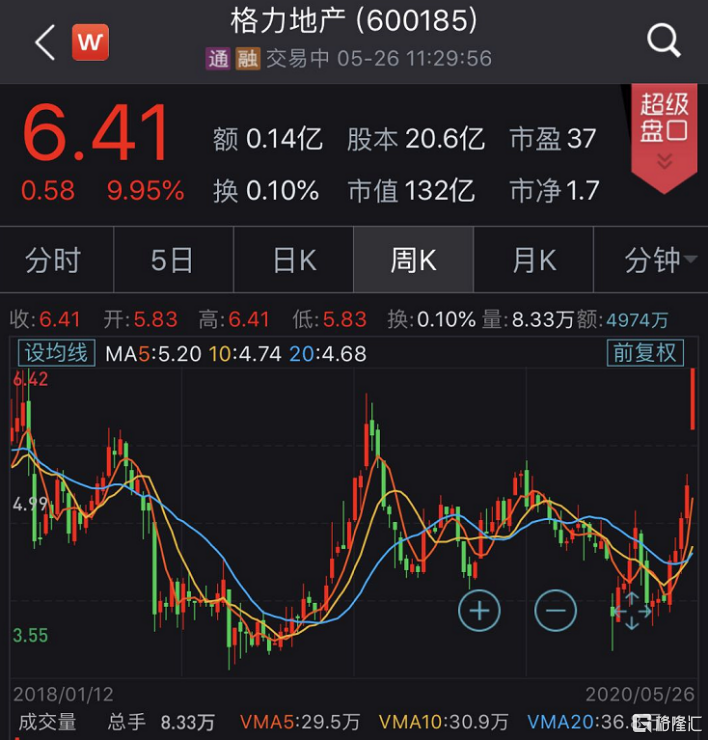Open the 分钟 interval dropdown
This screenshot has width=709, height=741.
point(658,261)
